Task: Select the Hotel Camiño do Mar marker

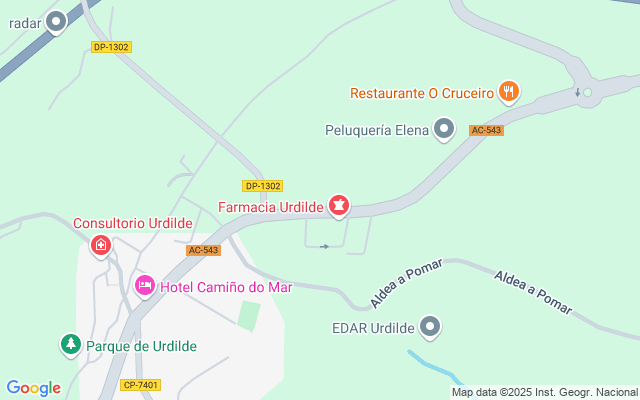Action: click(144, 286)
